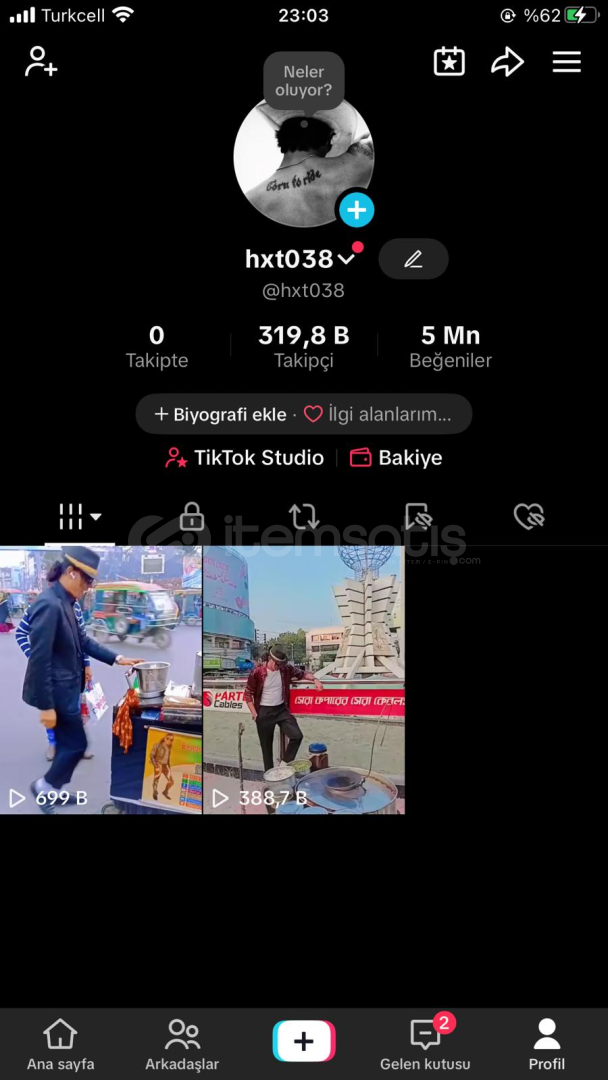This screenshot has width=608, height=1080.
Task: Tap Biyografi ekle to add bio
Action: [220, 414]
